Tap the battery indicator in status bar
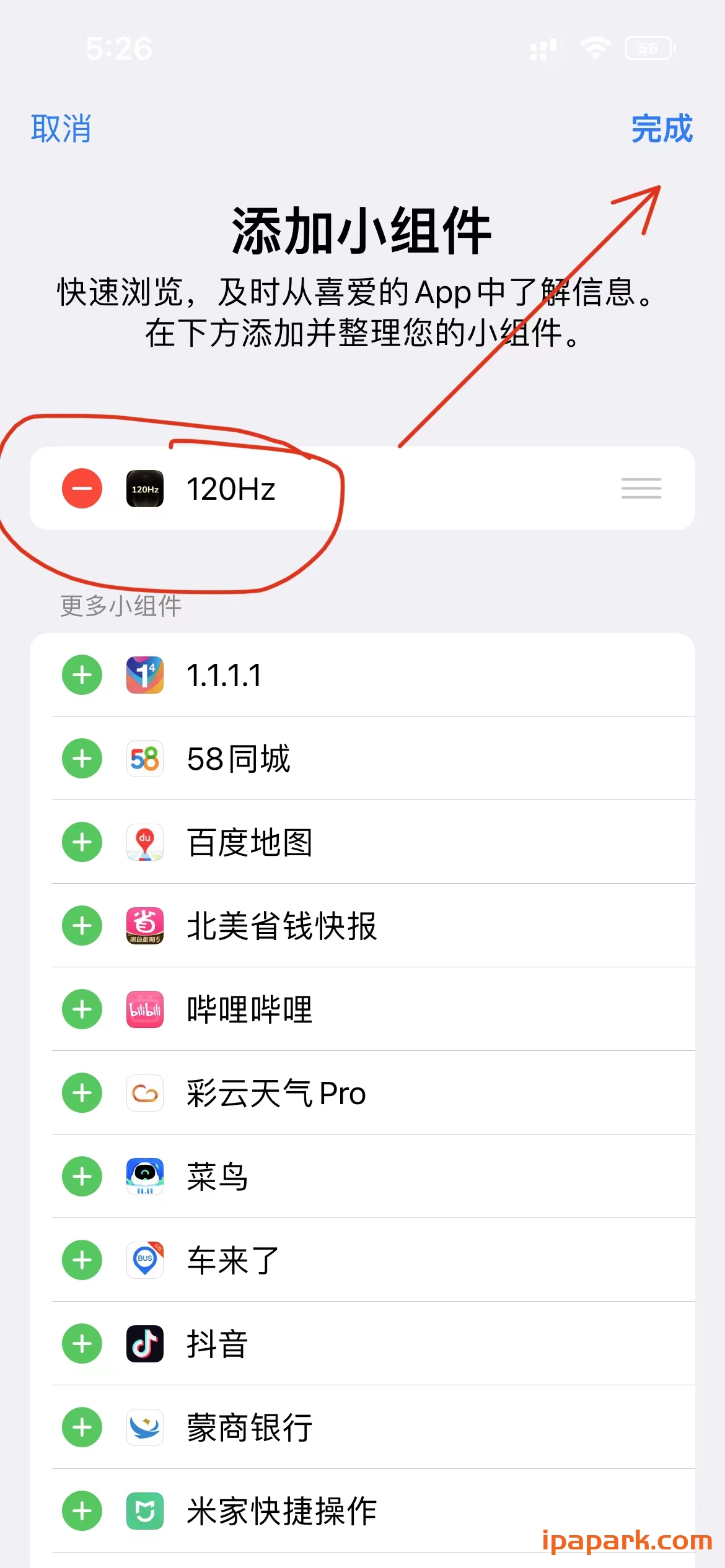The image size is (725, 1568). (x=650, y=47)
